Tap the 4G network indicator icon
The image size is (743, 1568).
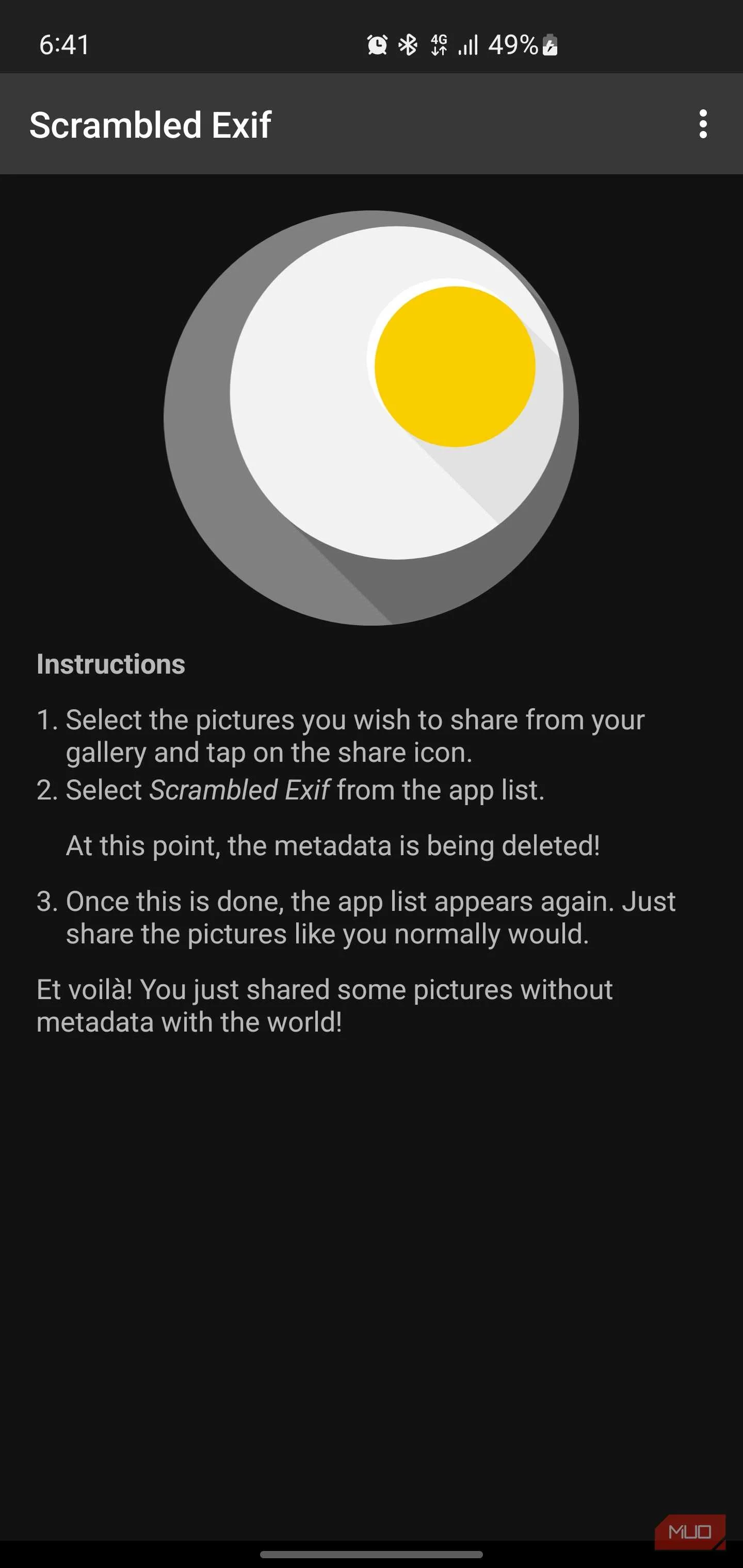pyautogui.click(x=440, y=45)
